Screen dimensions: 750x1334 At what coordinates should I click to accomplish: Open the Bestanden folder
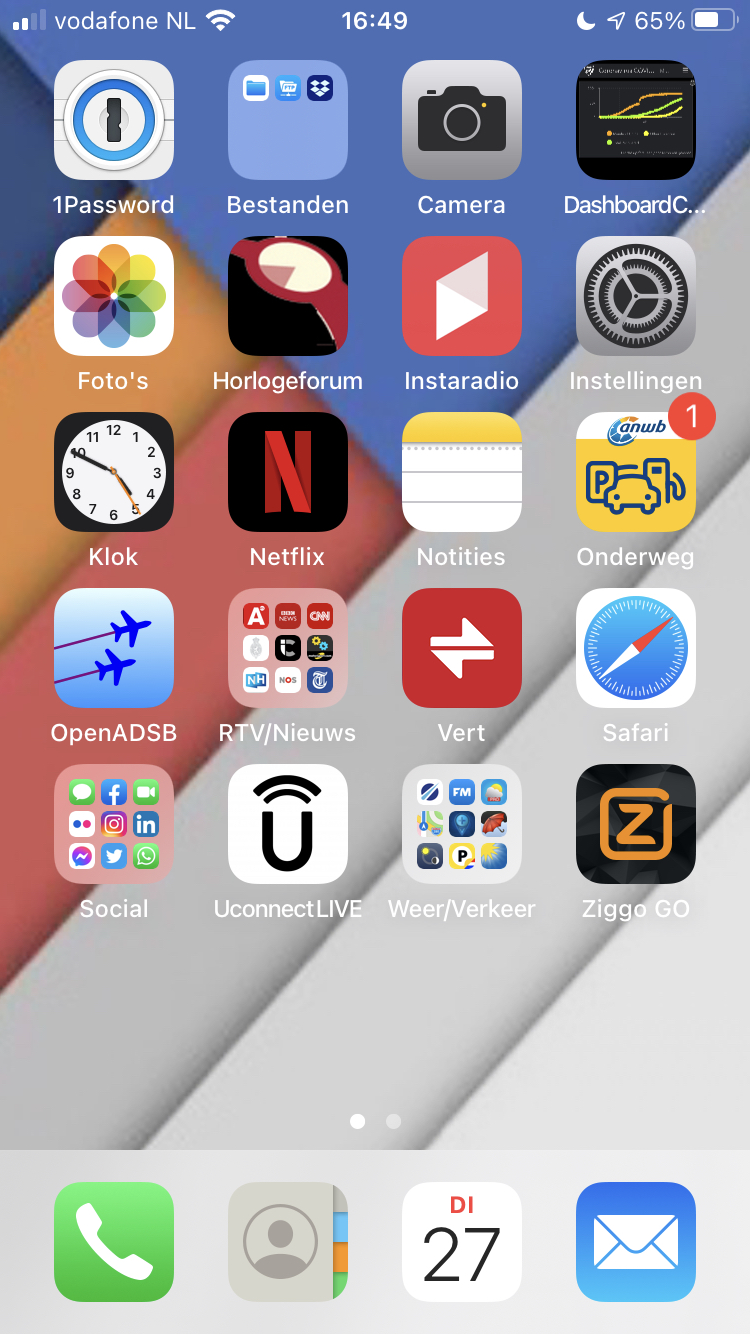tap(288, 120)
